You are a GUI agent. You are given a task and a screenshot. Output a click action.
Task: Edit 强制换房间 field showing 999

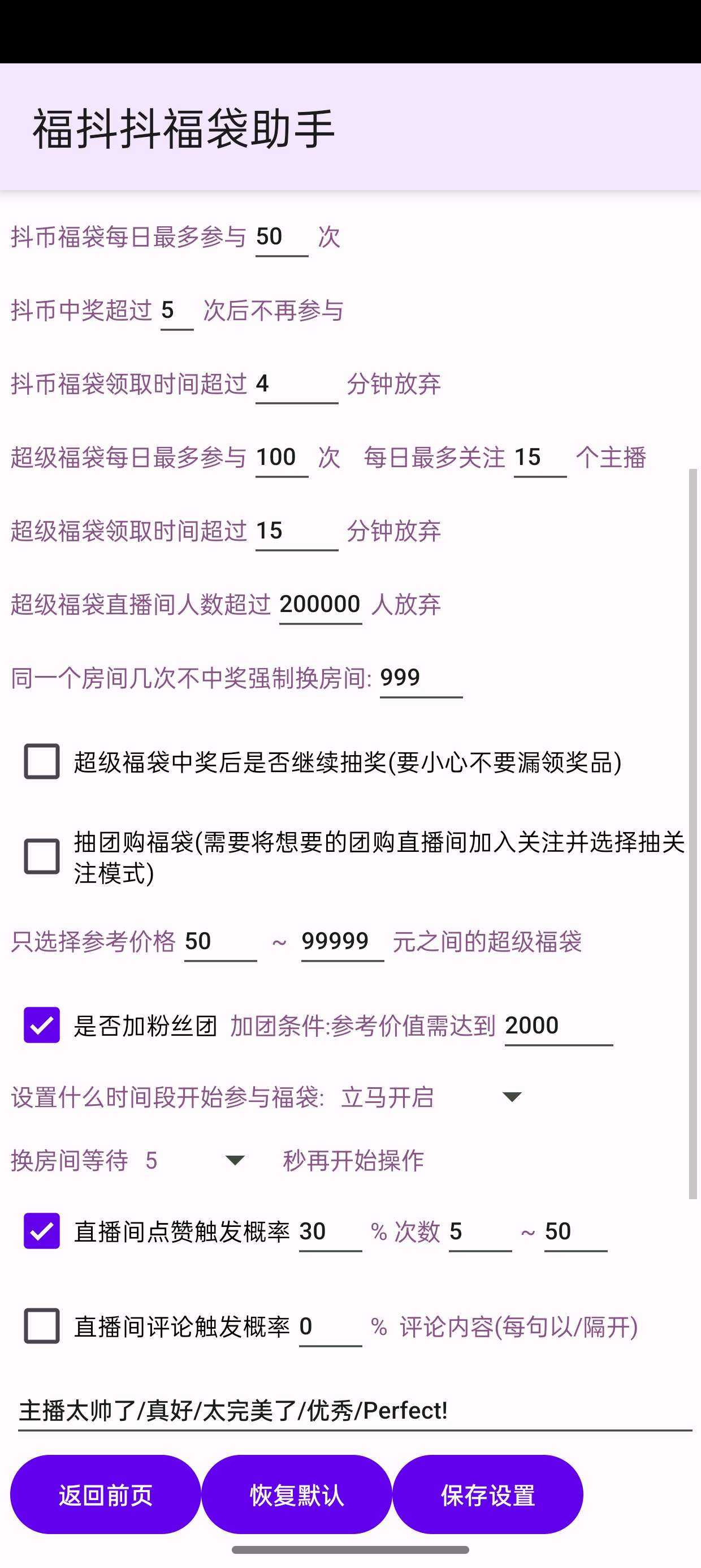pyautogui.click(x=421, y=678)
